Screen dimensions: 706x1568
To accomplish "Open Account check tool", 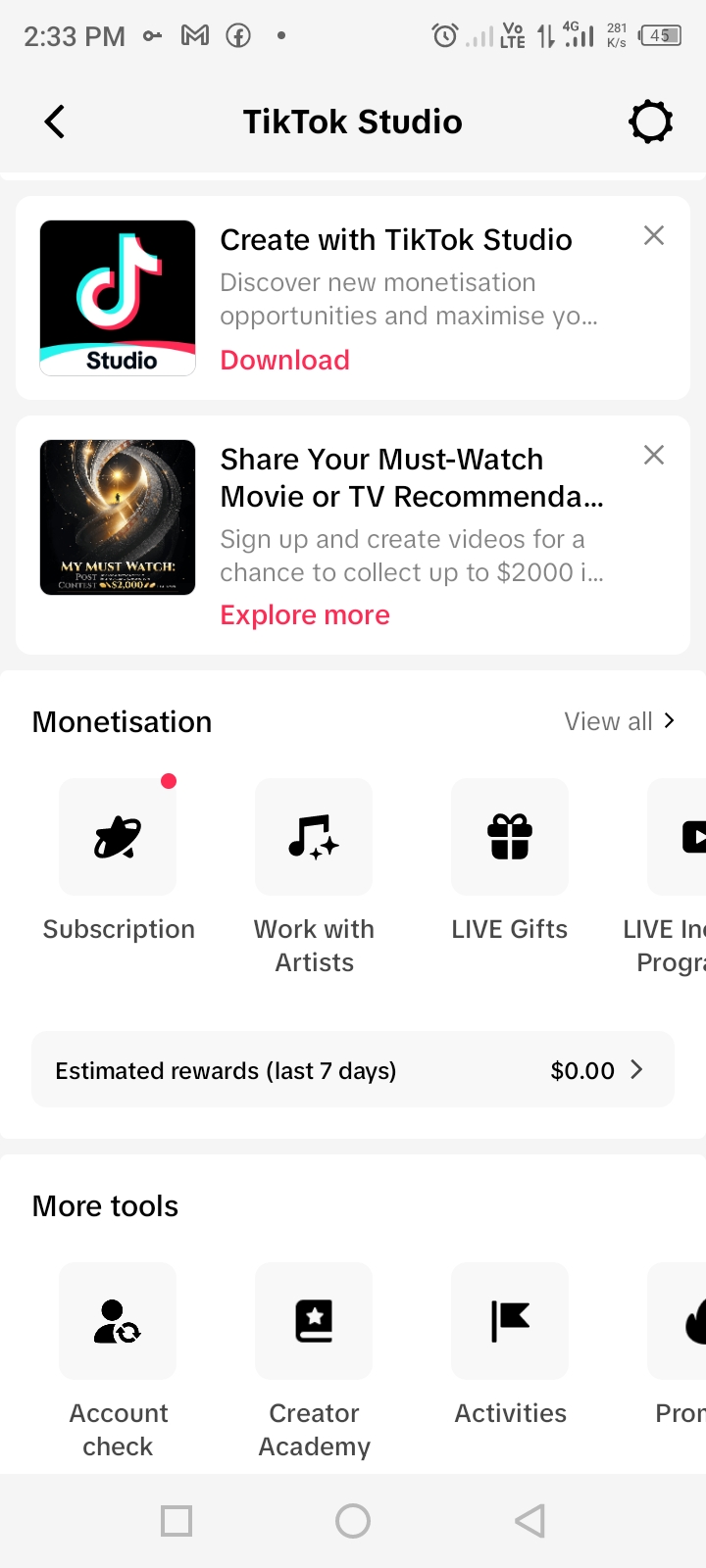I will click(118, 1321).
